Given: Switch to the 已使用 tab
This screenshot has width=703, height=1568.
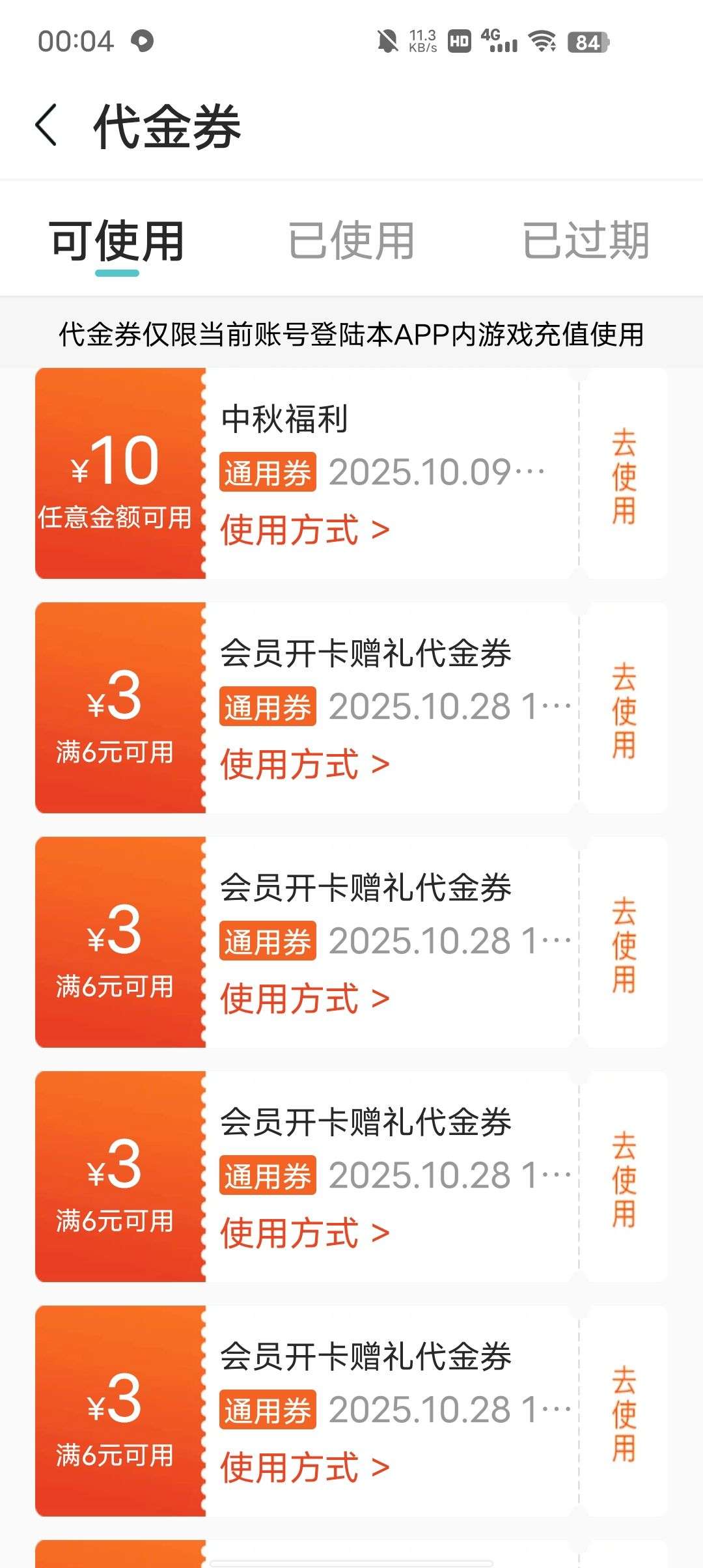Looking at the screenshot, I should pos(351,241).
